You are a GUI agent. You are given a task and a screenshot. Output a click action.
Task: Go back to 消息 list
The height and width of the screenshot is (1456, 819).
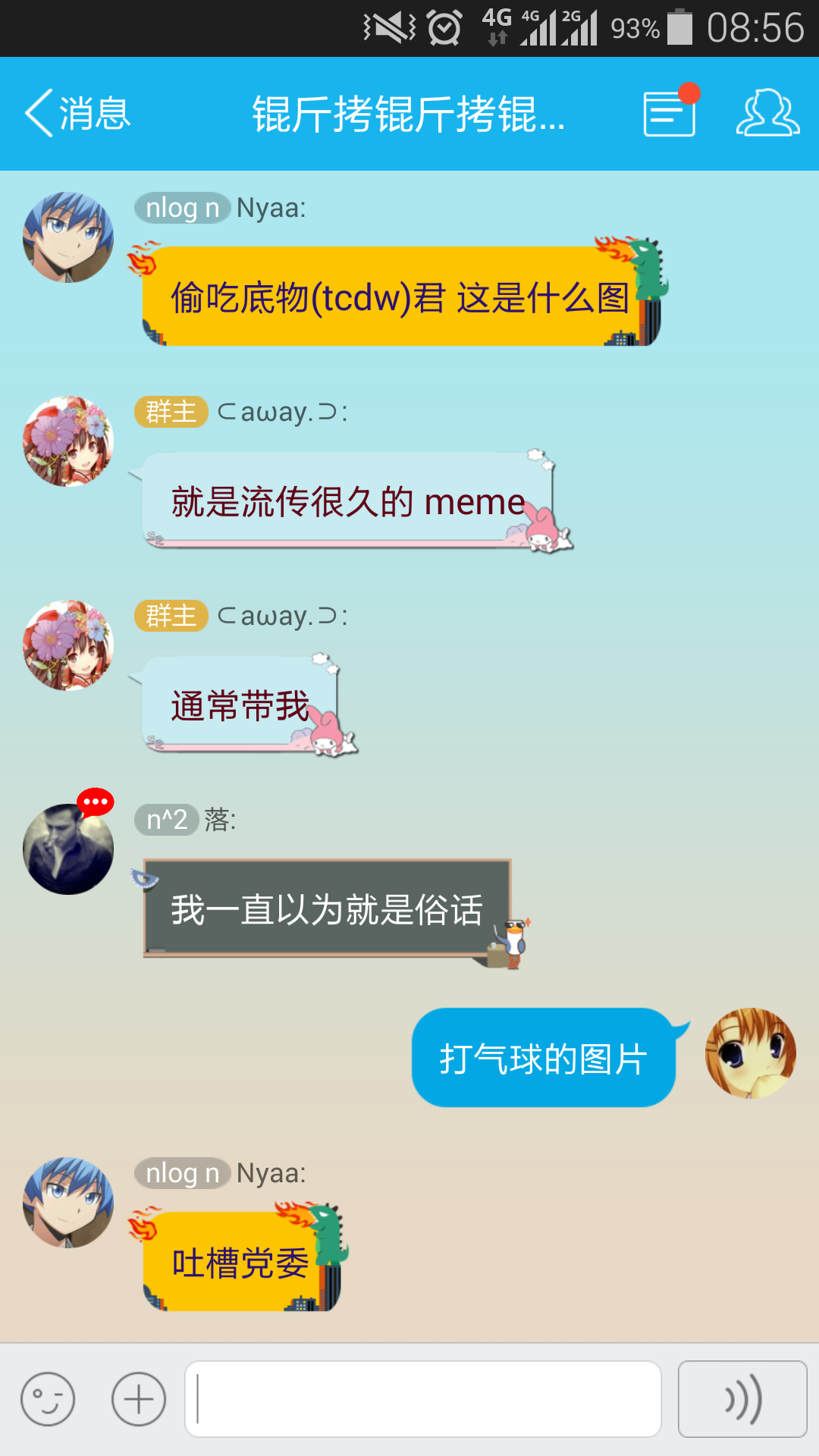pyautogui.click(x=78, y=114)
